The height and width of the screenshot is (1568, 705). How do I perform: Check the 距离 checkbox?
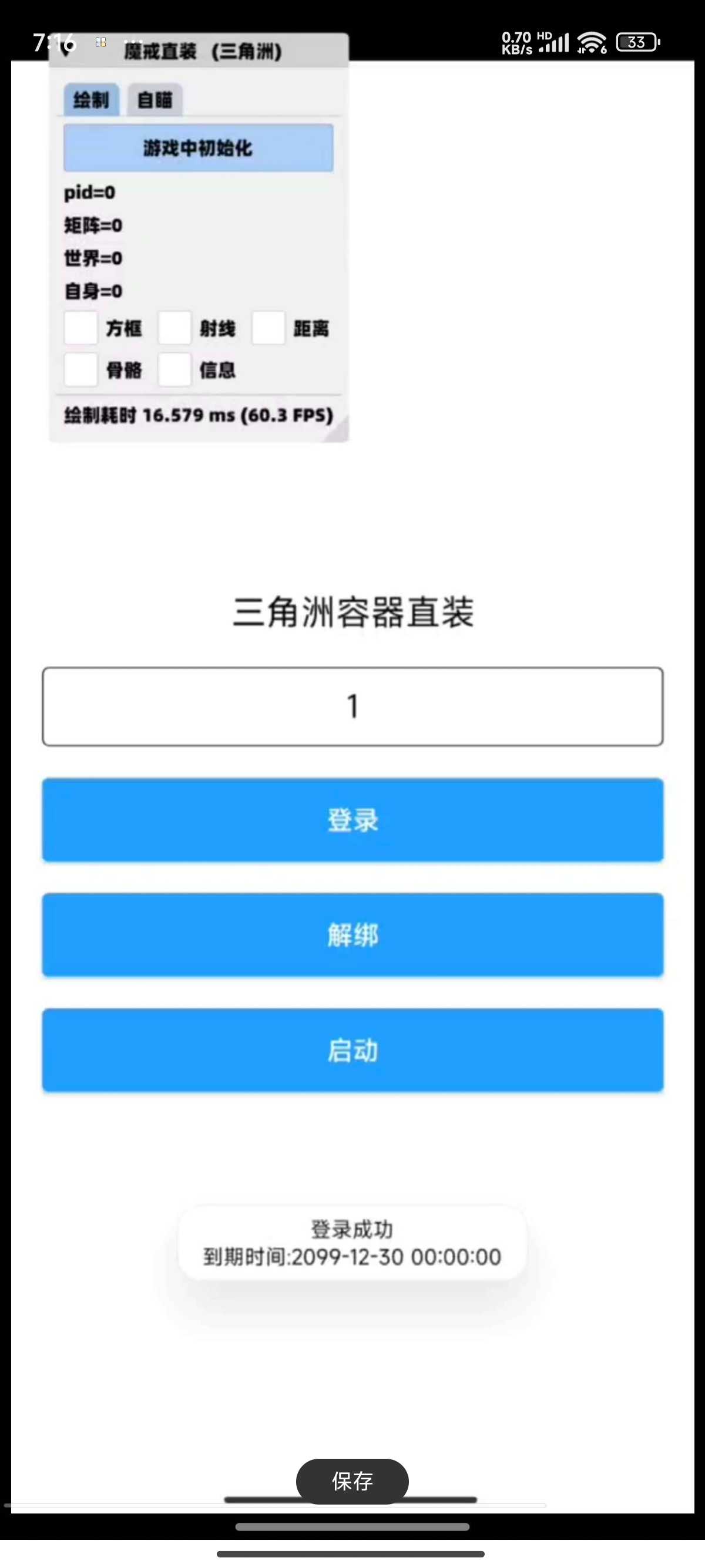[x=268, y=328]
